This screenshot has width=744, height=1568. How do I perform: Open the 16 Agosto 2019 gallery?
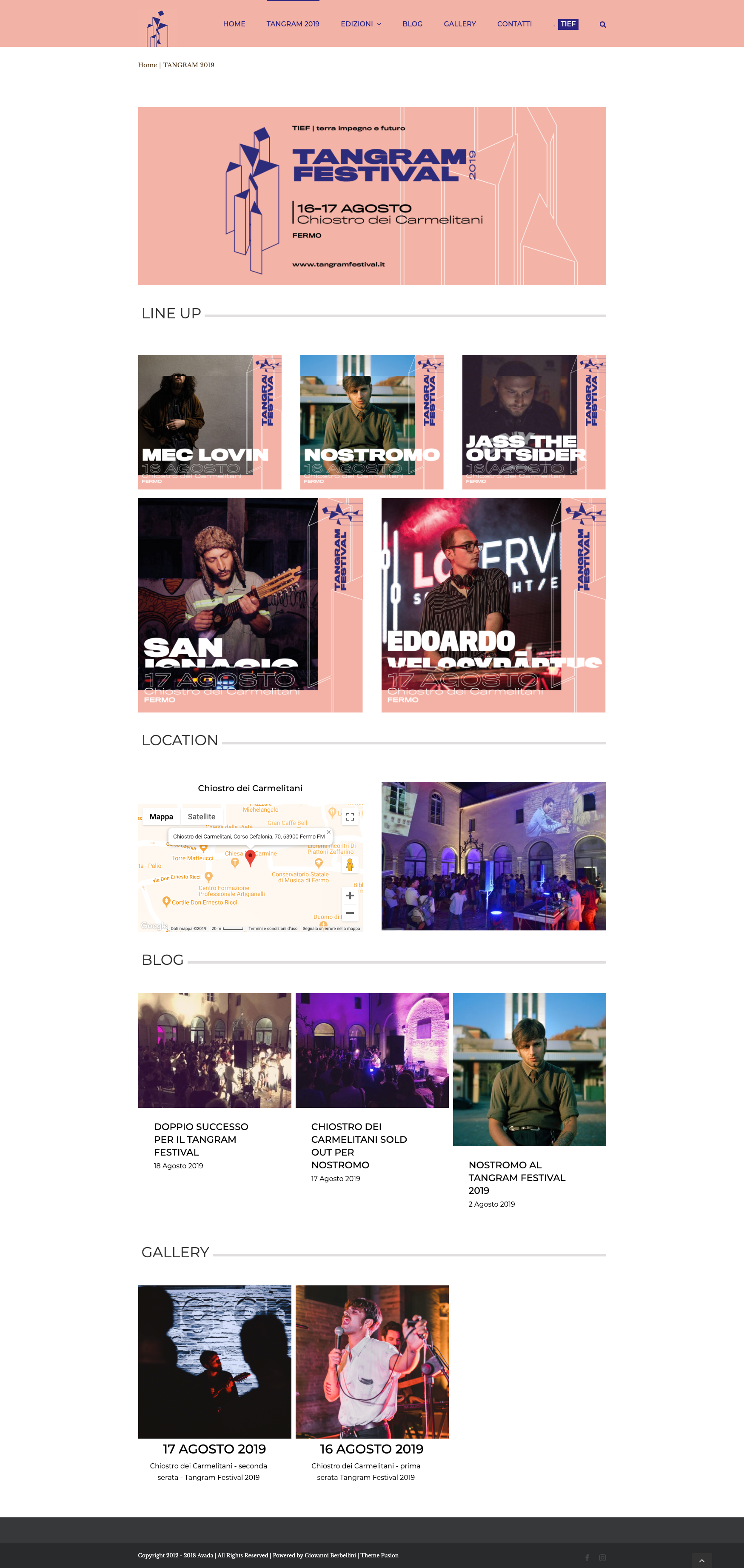[x=372, y=1449]
